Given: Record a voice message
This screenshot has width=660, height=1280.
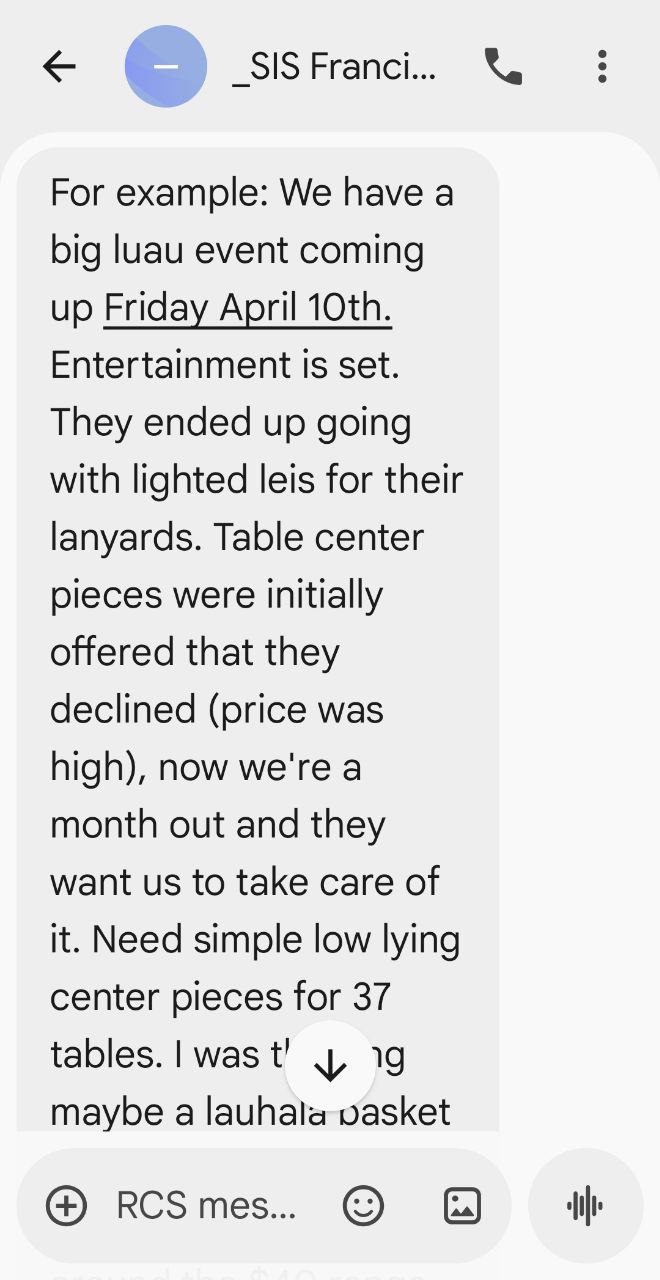Looking at the screenshot, I should pyautogui.click(x=585, y=1206).
